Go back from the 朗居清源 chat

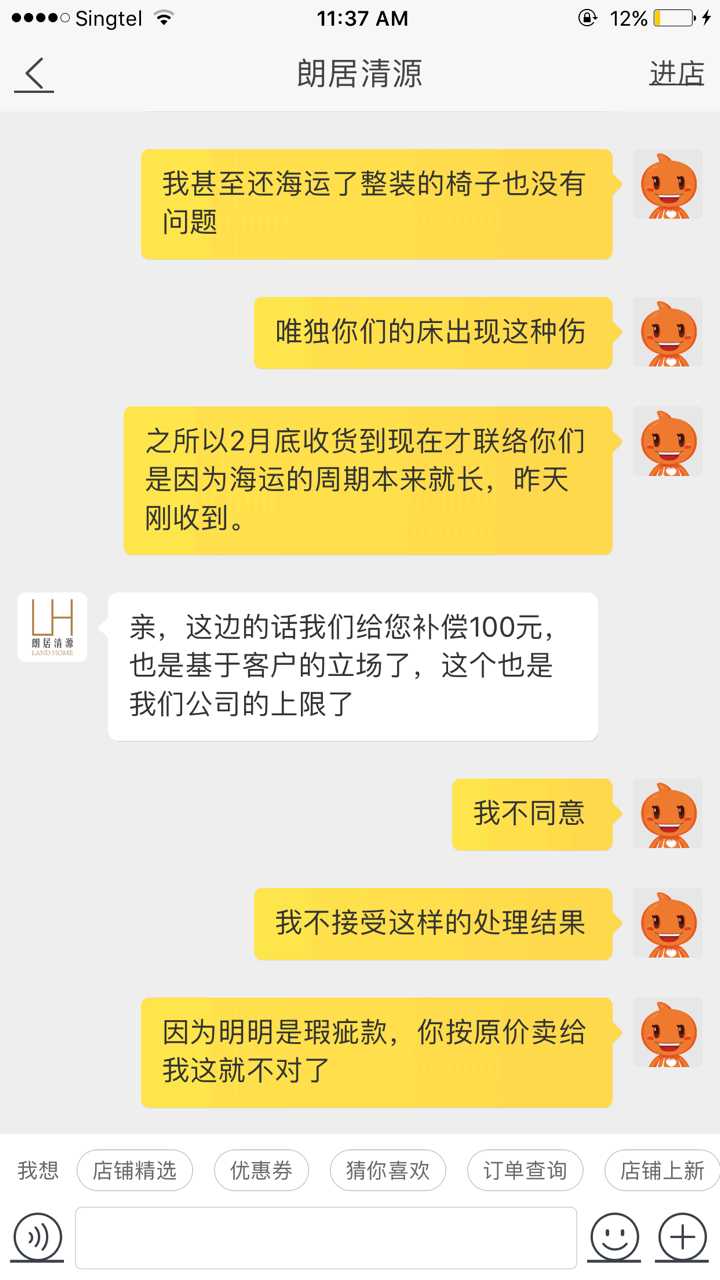[35, 74]
